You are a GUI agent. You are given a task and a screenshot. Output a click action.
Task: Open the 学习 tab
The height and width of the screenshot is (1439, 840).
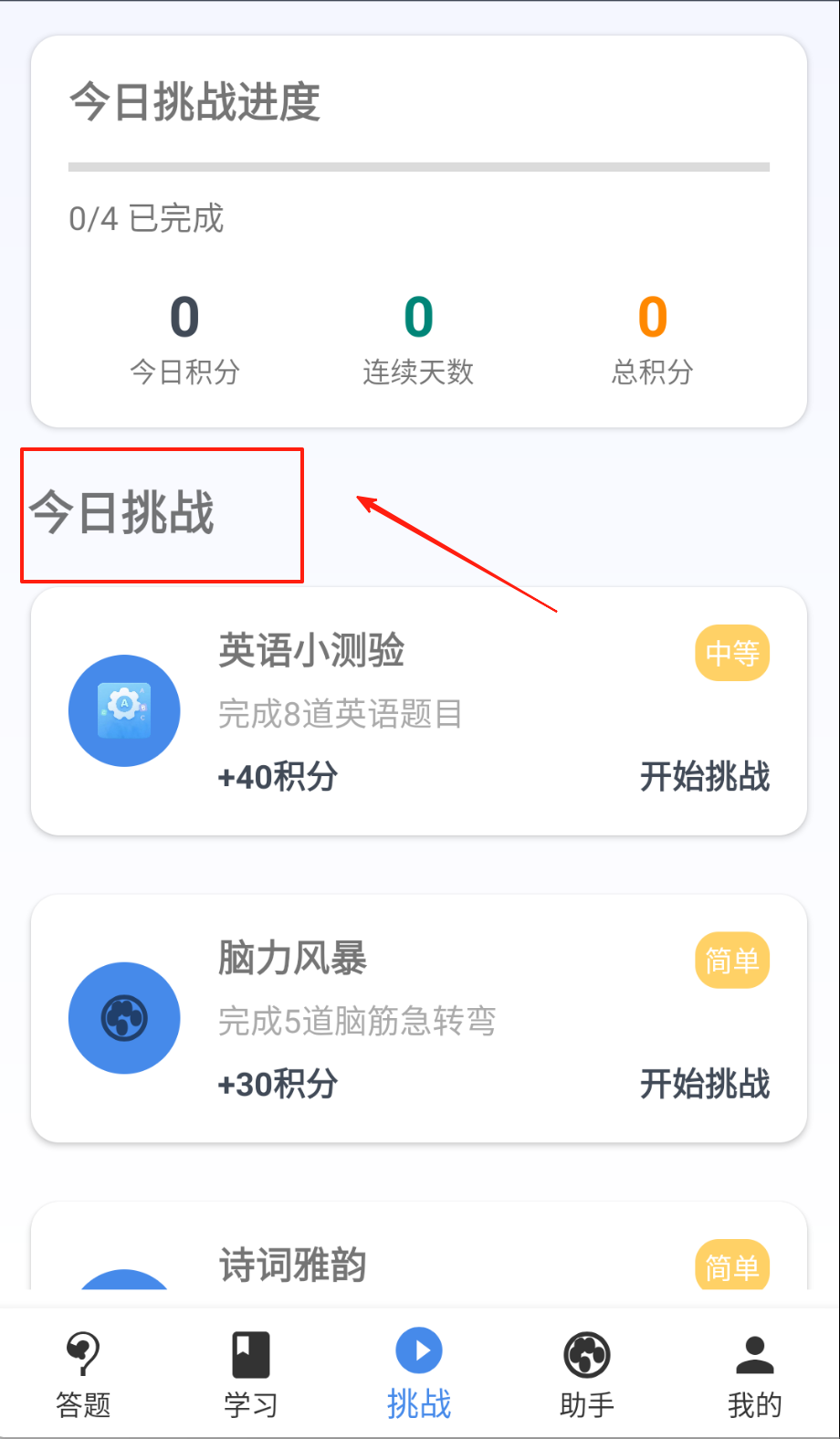[x=251, y=1374]
